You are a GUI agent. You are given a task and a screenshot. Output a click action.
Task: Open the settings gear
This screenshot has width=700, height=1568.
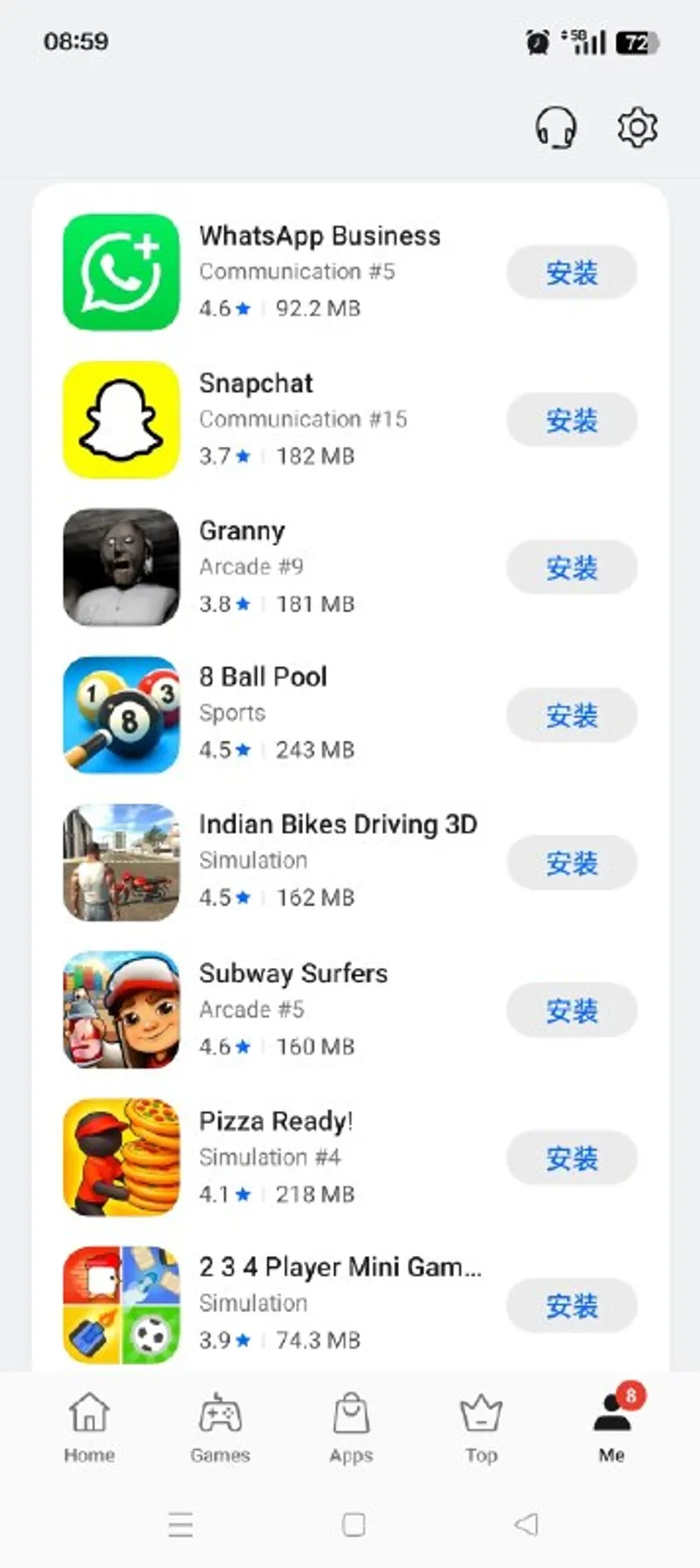637,128
